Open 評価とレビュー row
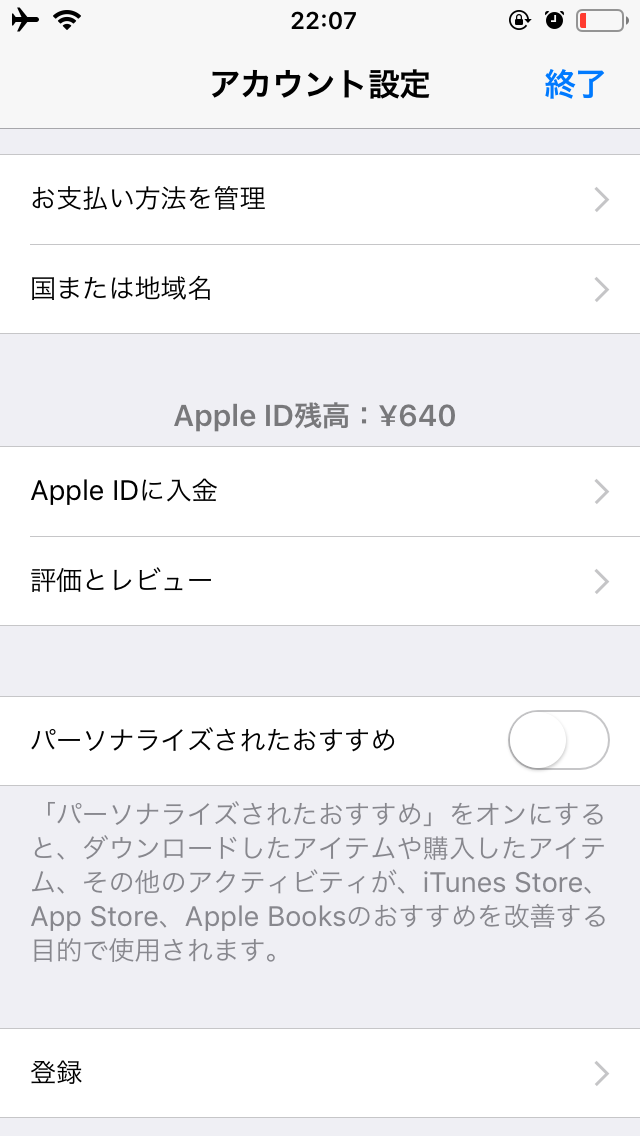 tap(320, 581)
